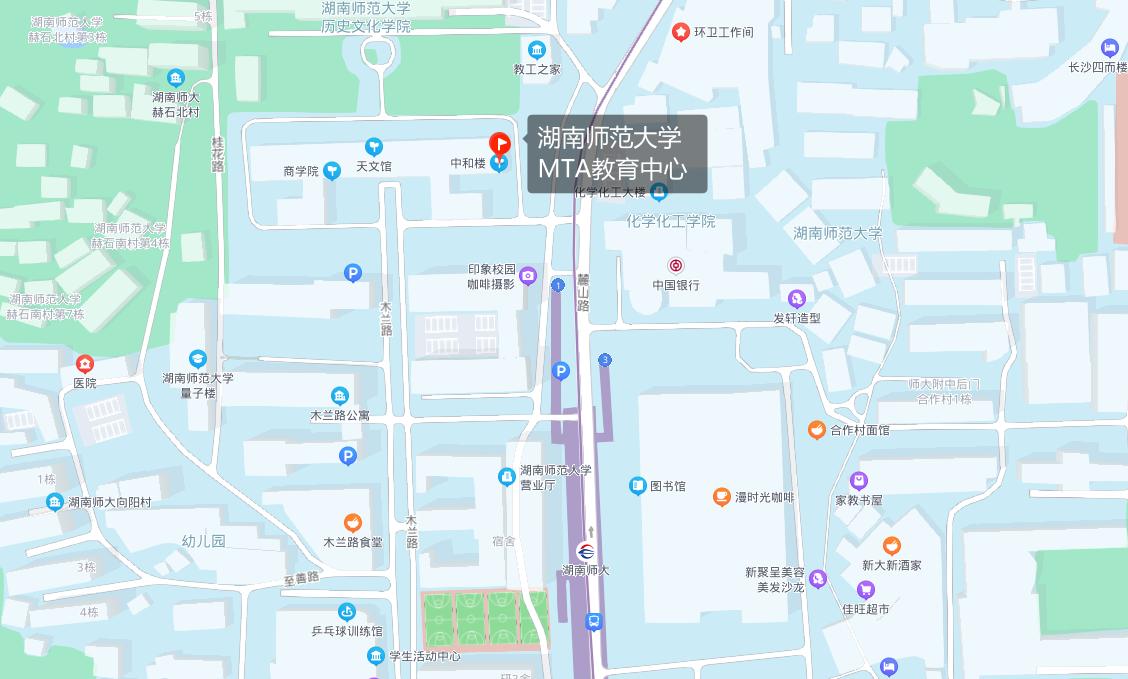This screenshot has height=679, width=1128.
Task: Tap the 漫时光咖啡 cafe icon
Action: [x=722, y=497]
